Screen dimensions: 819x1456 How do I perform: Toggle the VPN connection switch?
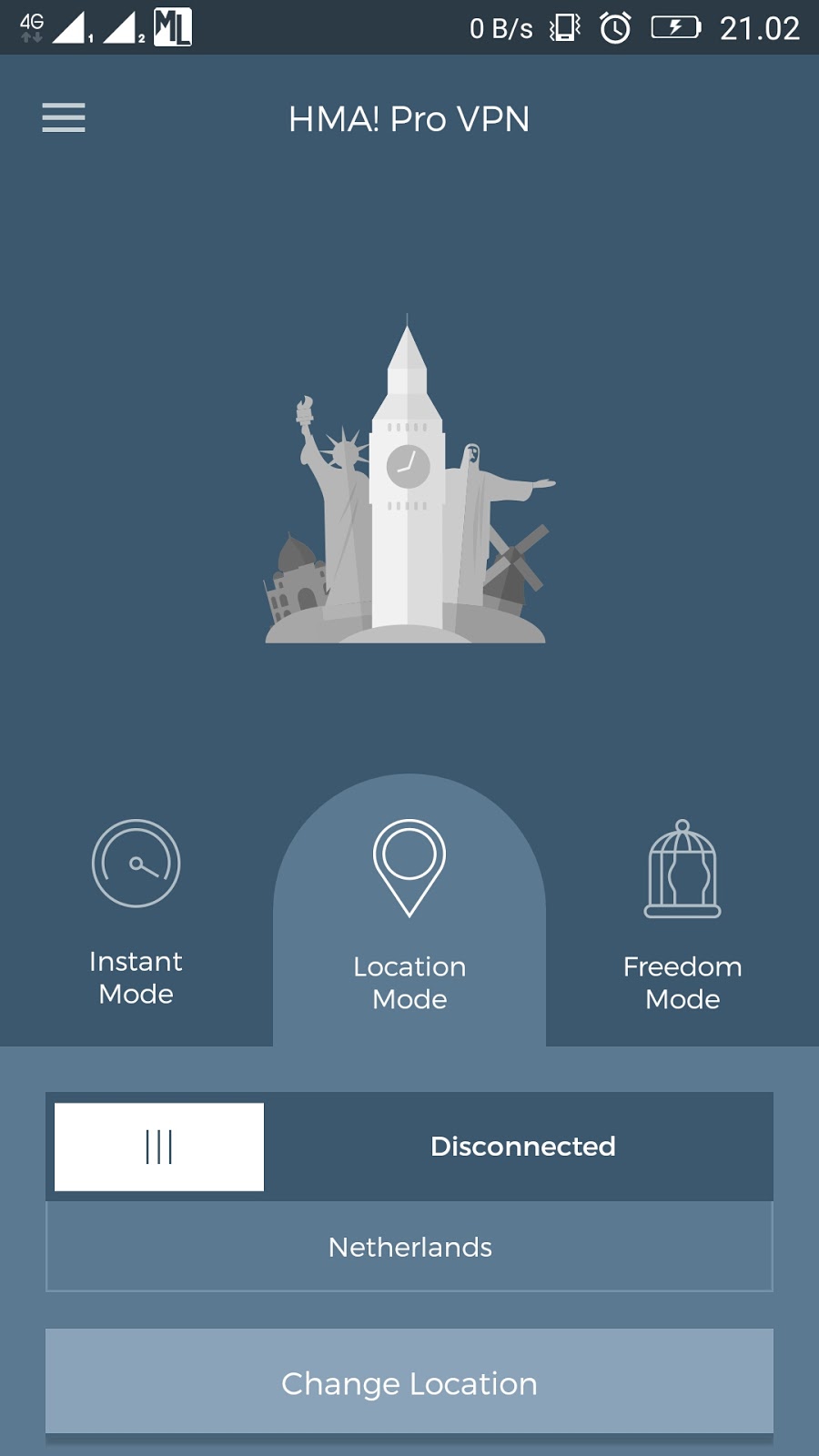point(159,1147)
